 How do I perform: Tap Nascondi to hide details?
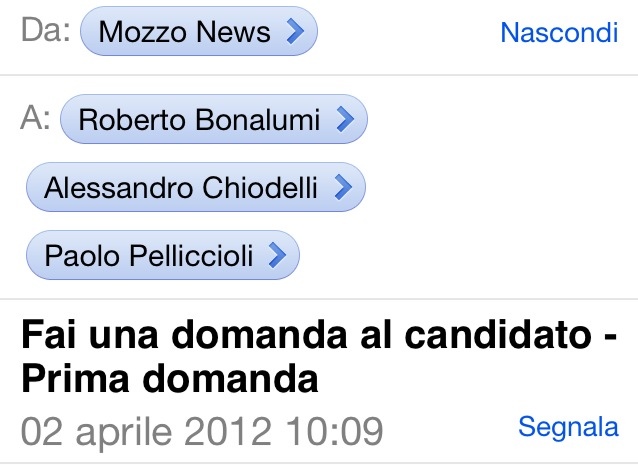(558, 33)
